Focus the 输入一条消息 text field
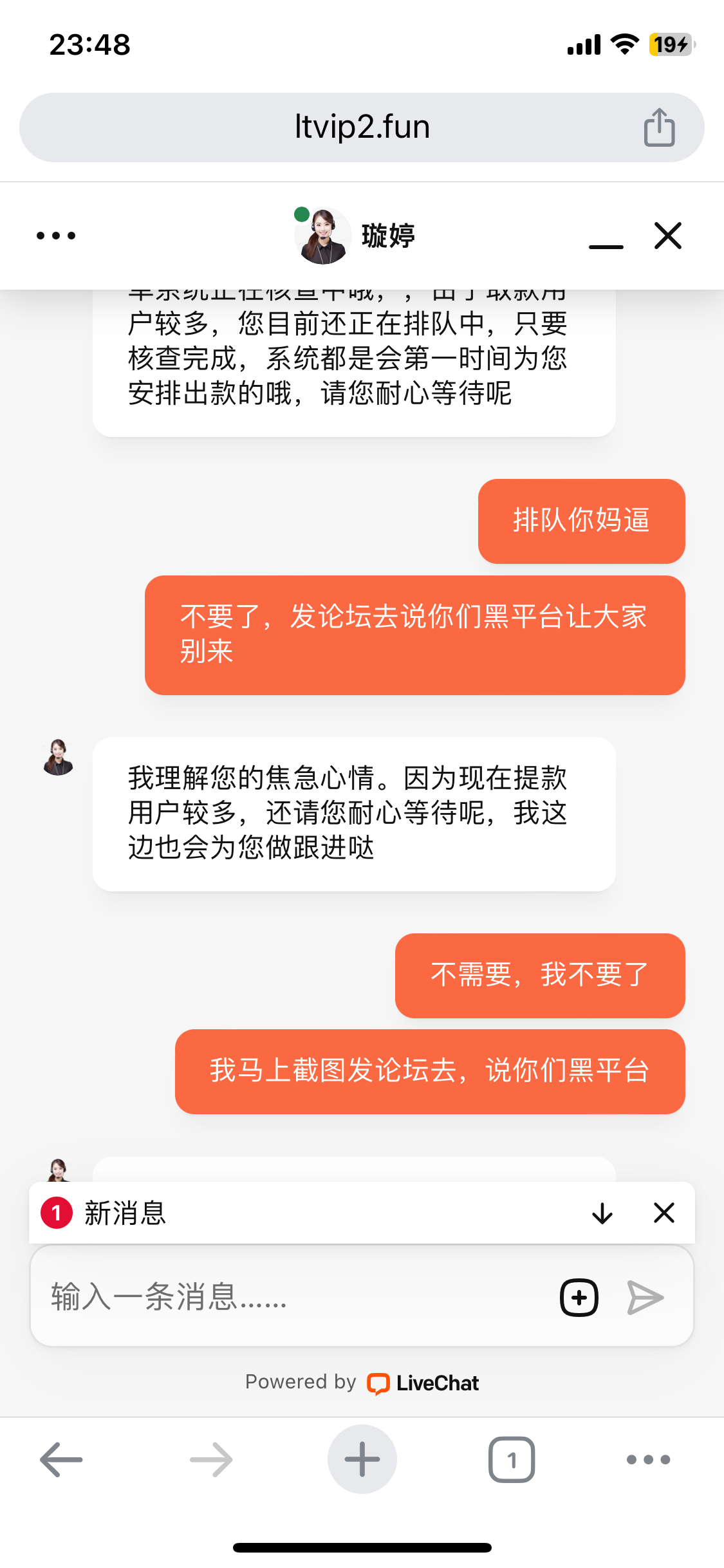The height and width of the screenshot is (1568, 724). click(x=290, y=1296)
